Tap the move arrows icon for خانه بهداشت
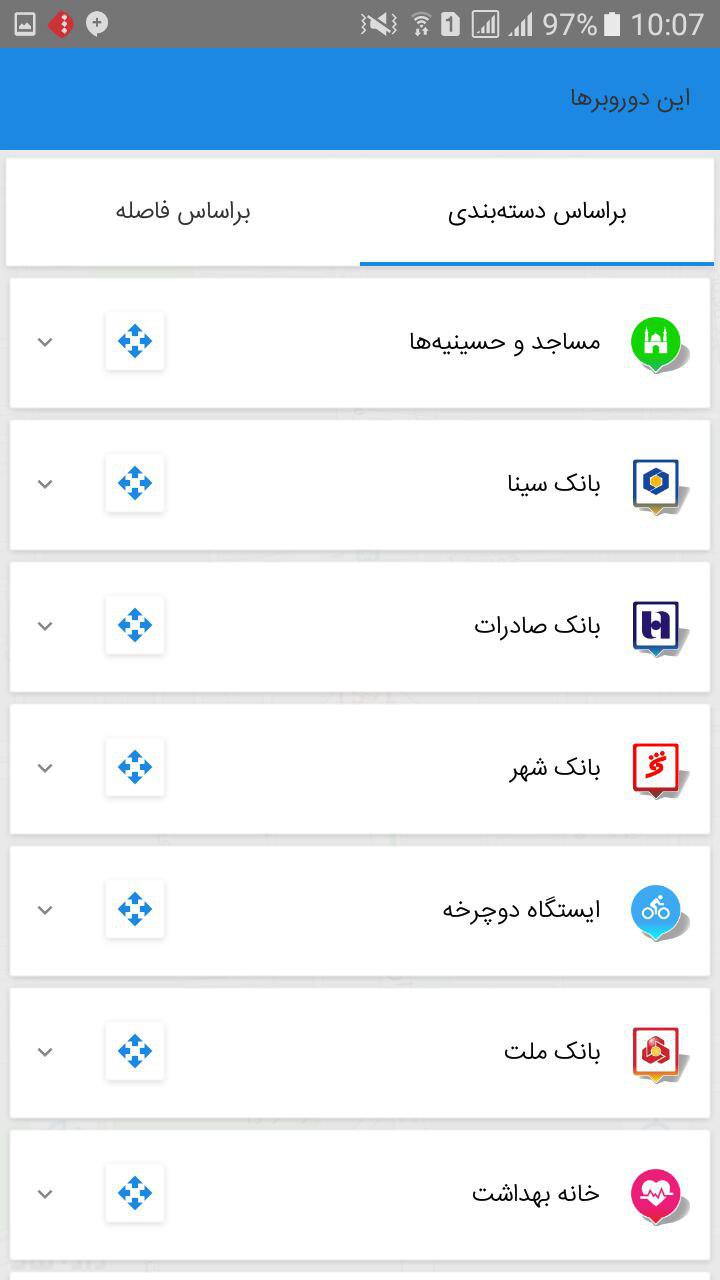The width and height of the screenshot is (720, 1280). pos(135,1194)
